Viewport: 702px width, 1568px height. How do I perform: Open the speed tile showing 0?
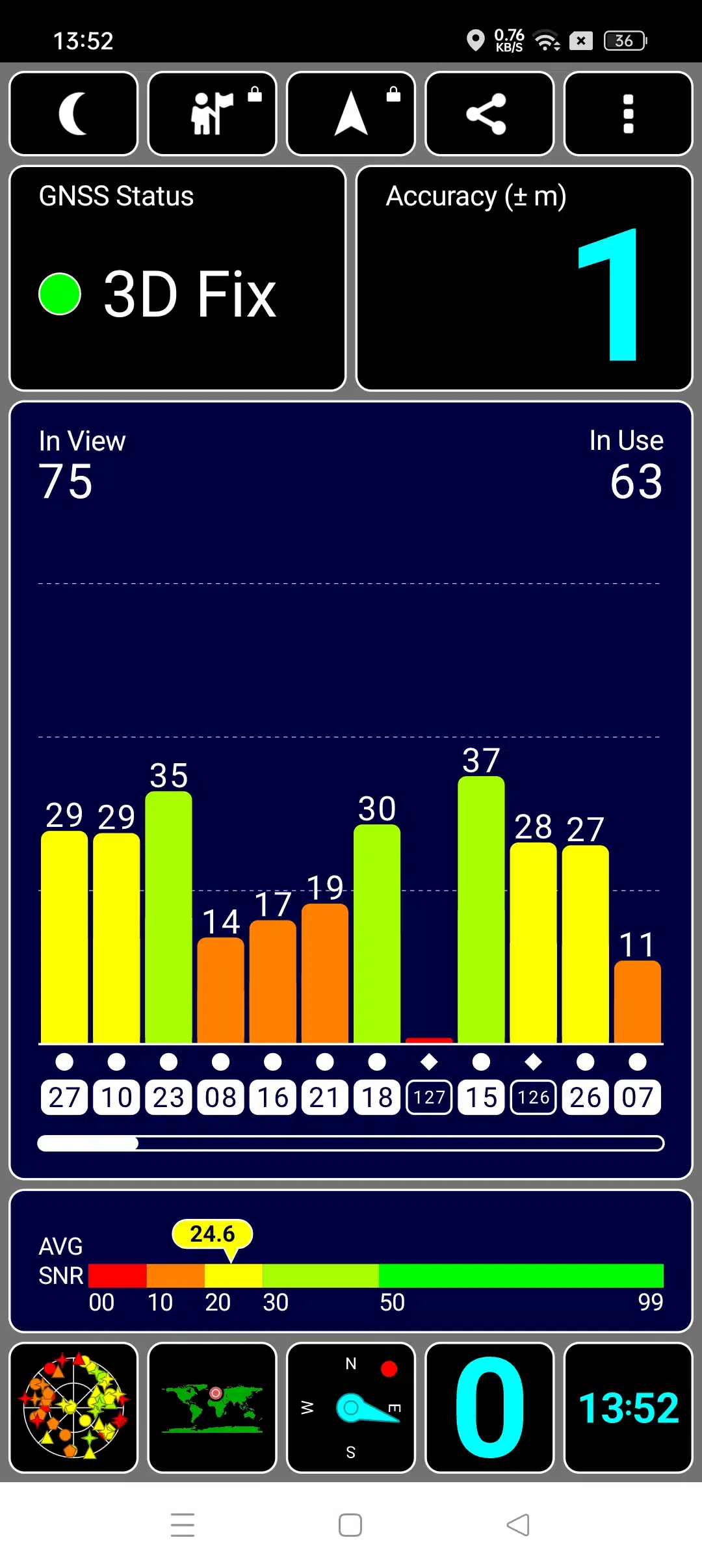tap(489, 1407)
